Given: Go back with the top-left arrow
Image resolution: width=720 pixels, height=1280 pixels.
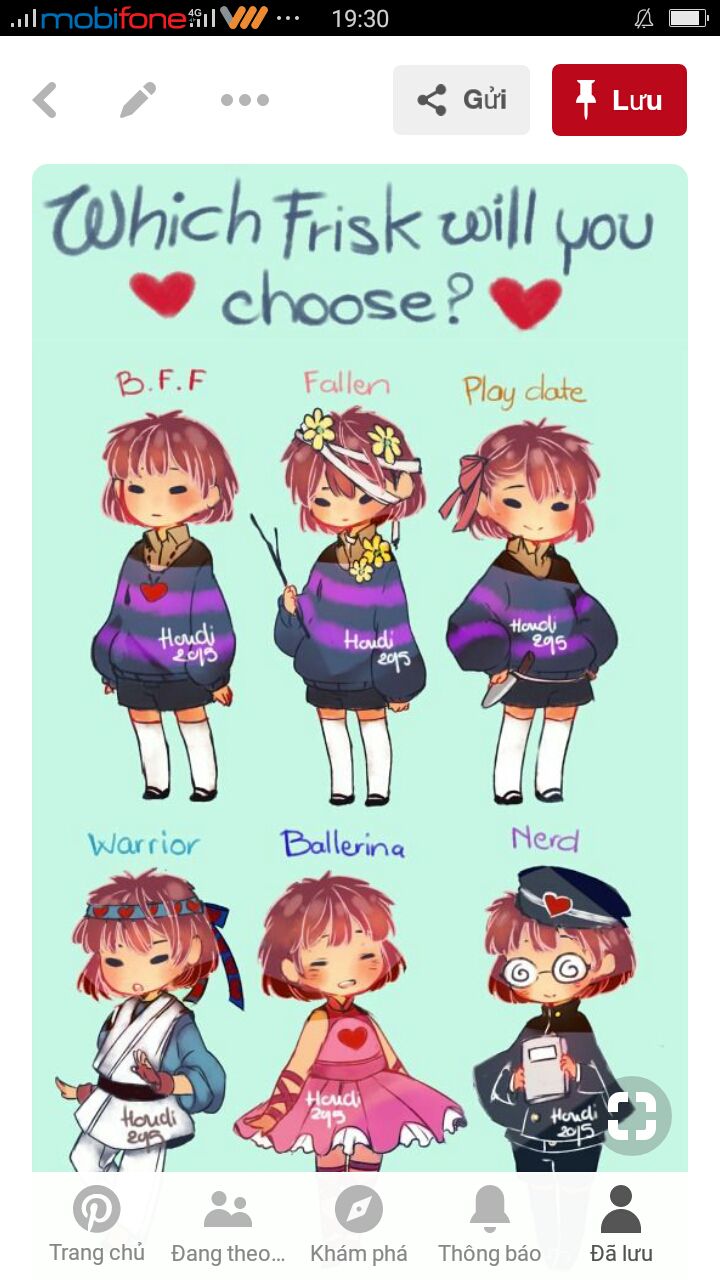Looking at the screenshot, I should (45, 100).
